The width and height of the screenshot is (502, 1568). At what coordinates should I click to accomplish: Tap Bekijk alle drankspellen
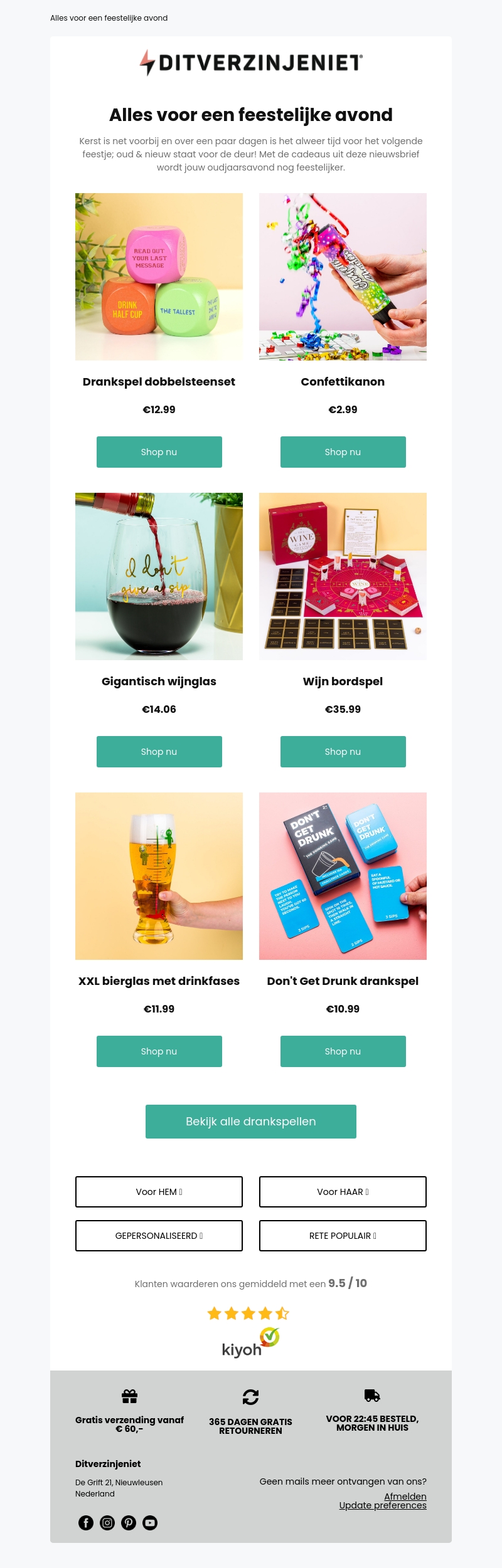click(251, 1122)
